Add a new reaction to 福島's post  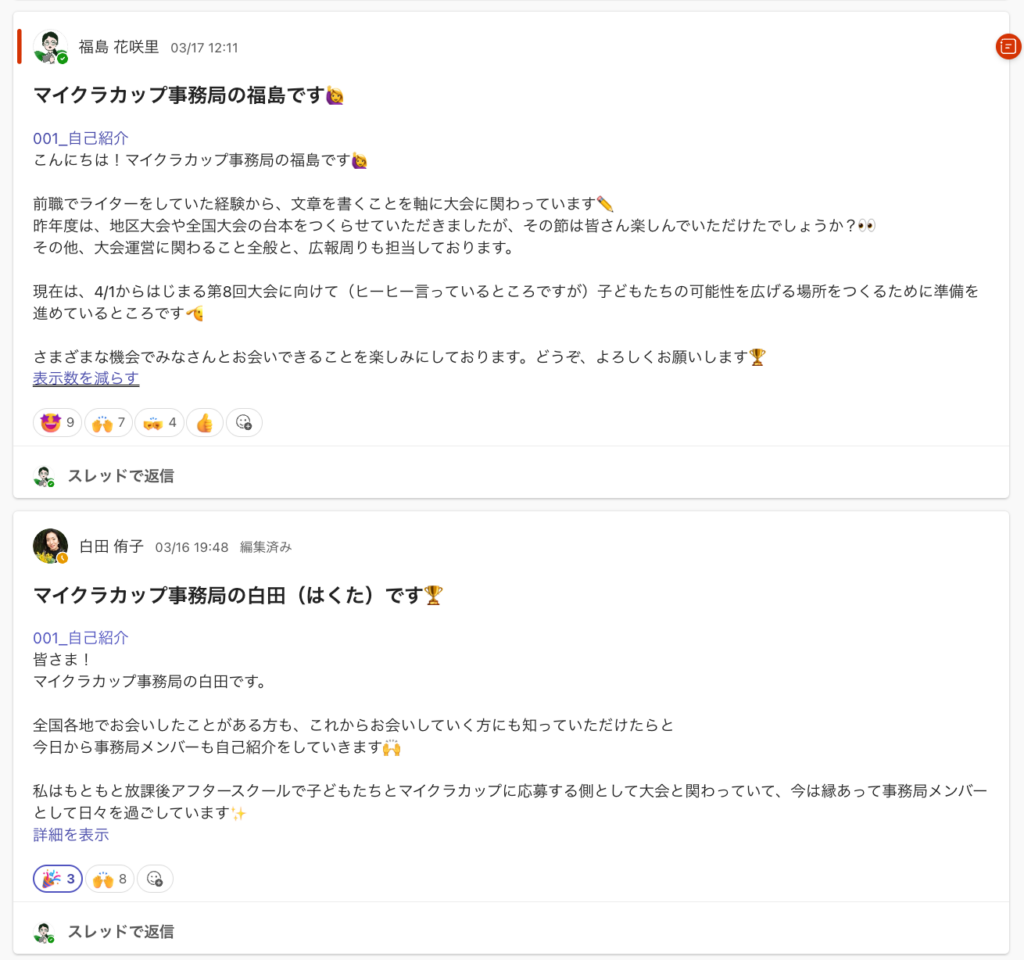[244, 423]
